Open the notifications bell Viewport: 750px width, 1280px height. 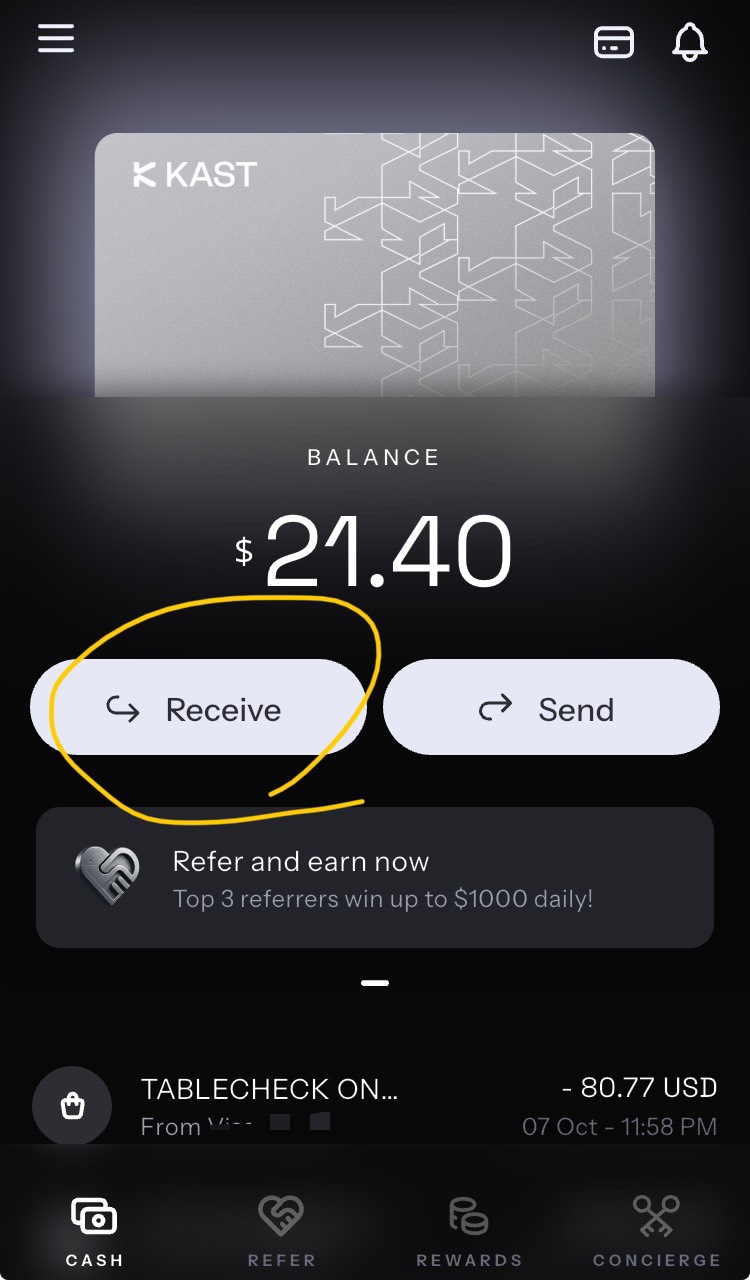689,42
